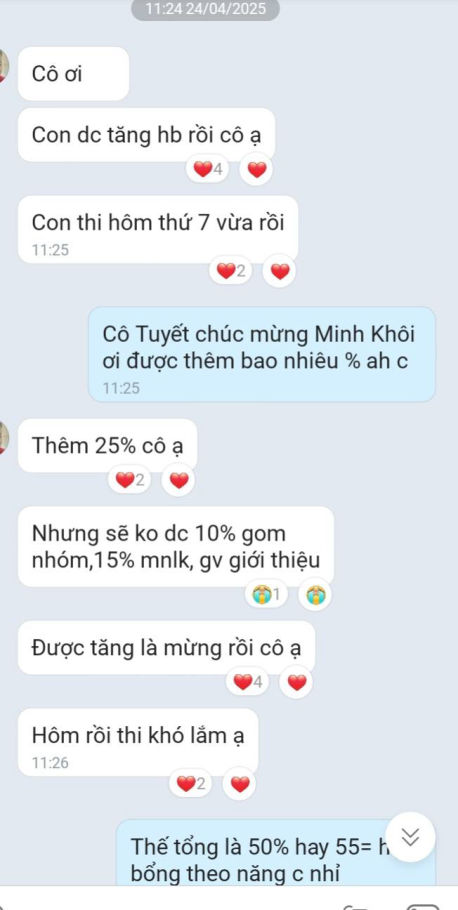458x910 pixels.
Task: React with crying emoji on "Nhưng sẽ ko dc 10%" message
Action: coord(316,594)
